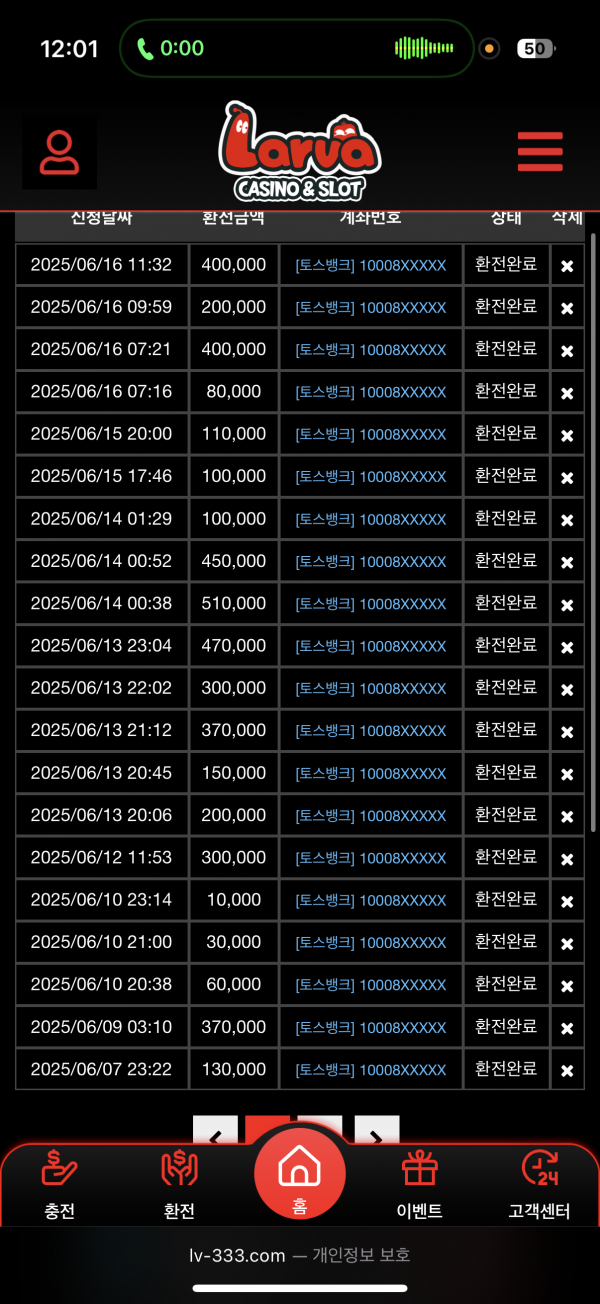Open the 이벤트 tab
Image resolution: width=600 pixels, height=1304 pixels.
click(x=419, y=1186)
